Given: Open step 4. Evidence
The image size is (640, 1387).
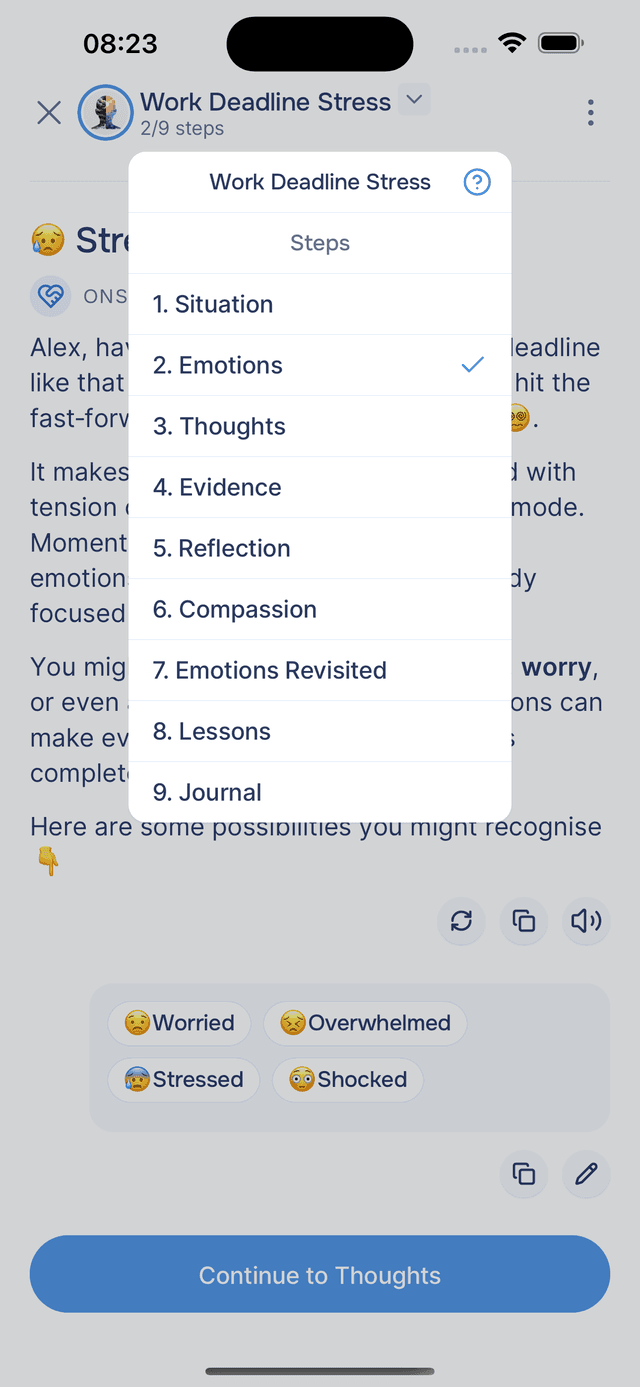Looking at the screenshot, I should coord(320,487).
